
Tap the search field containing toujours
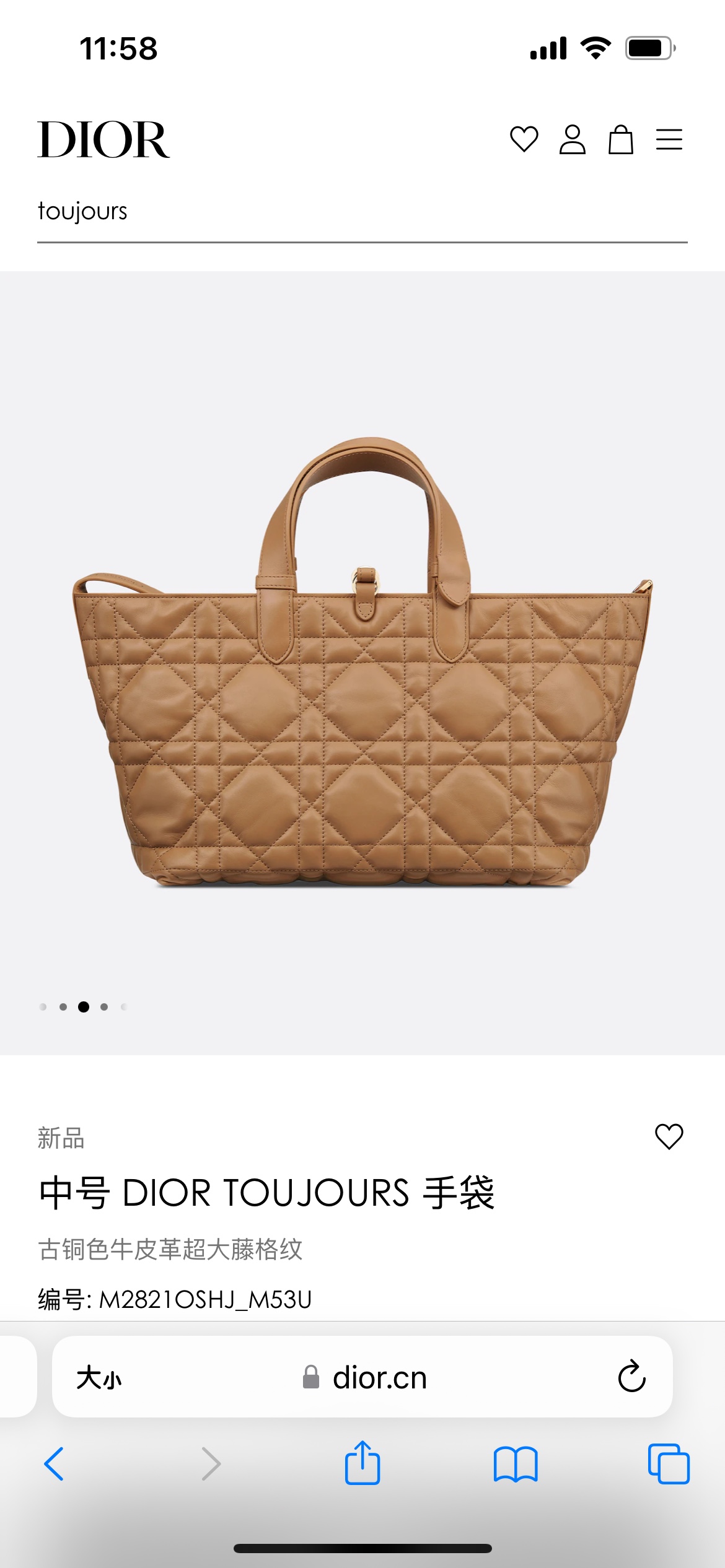[362, 212]
